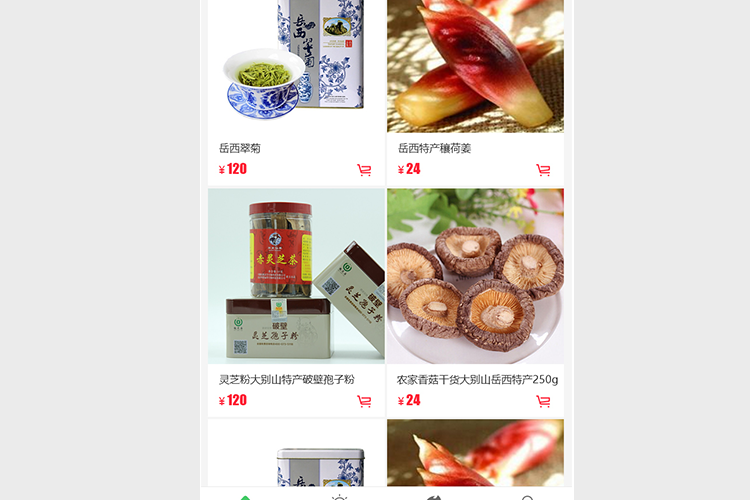Image resolution: width=750 pixels, height=500 pixels.
Task: Tap cart icon for 农家香菇干货 mushrooms
Action: pos(543,401)
